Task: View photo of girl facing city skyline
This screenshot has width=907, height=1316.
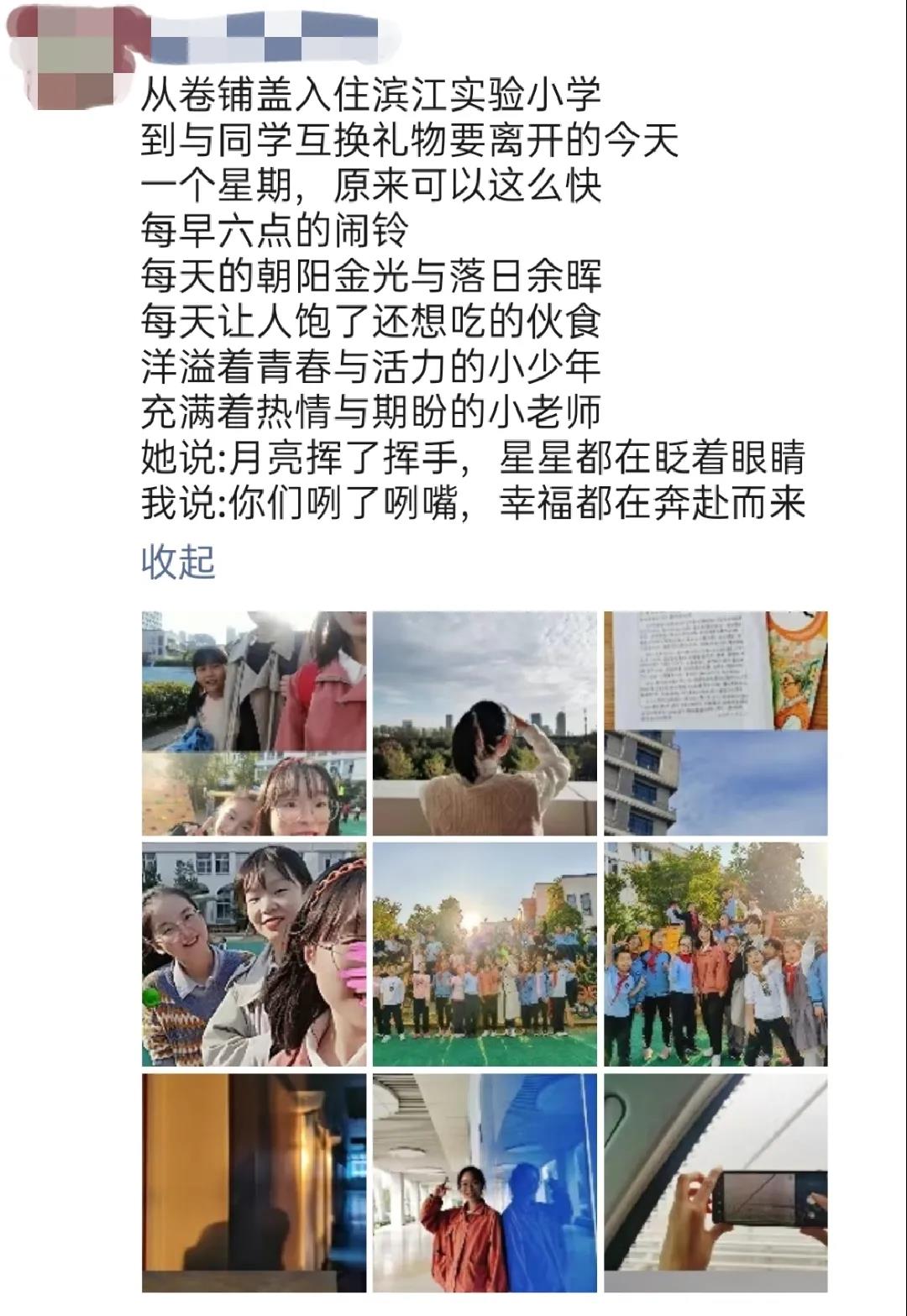Action: [x=485, y=723]
